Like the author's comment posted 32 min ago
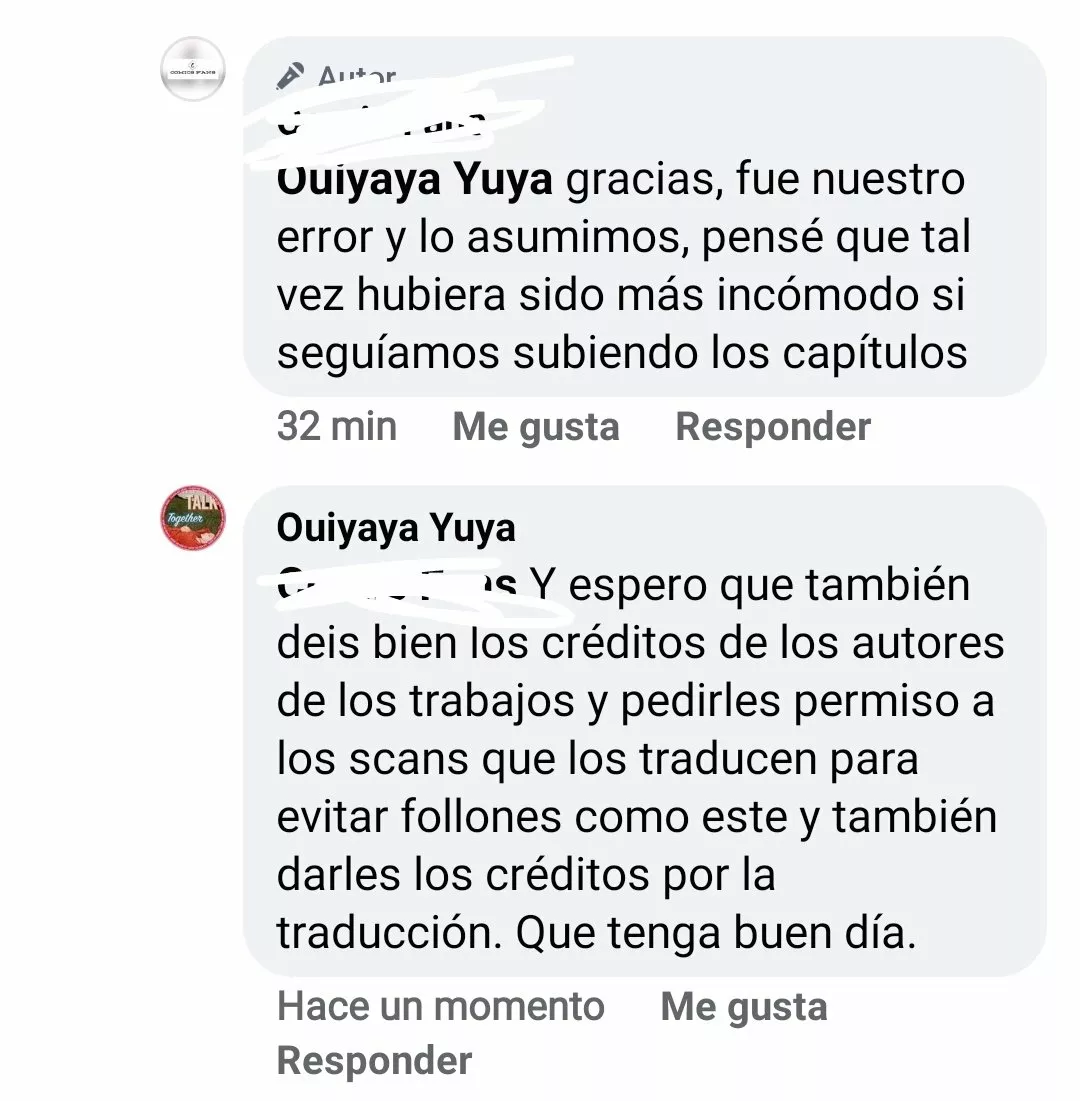This screenshot has width=1080, height=1101. click(535, 427)
